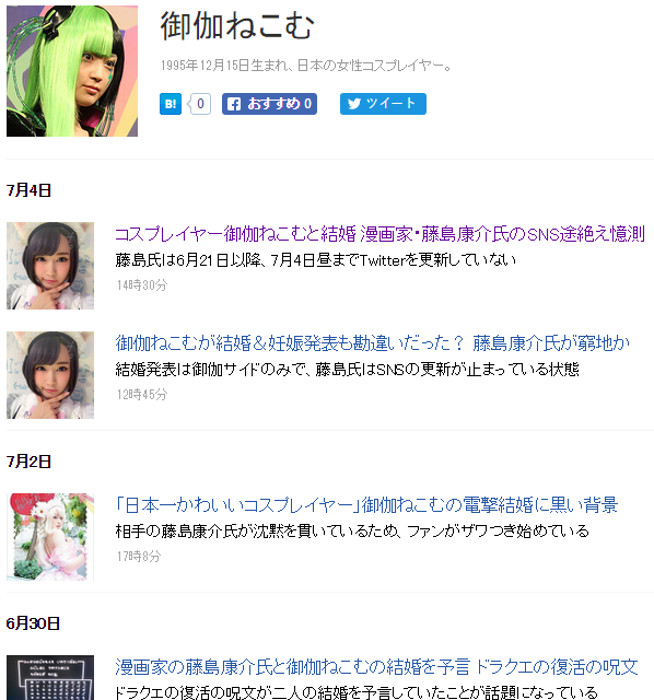Screen dimensions: 654x700
Task: Open article 結婚＆妊娠発表も勘違いだった？
Action: pyautogui.click(x=372, y=343)
